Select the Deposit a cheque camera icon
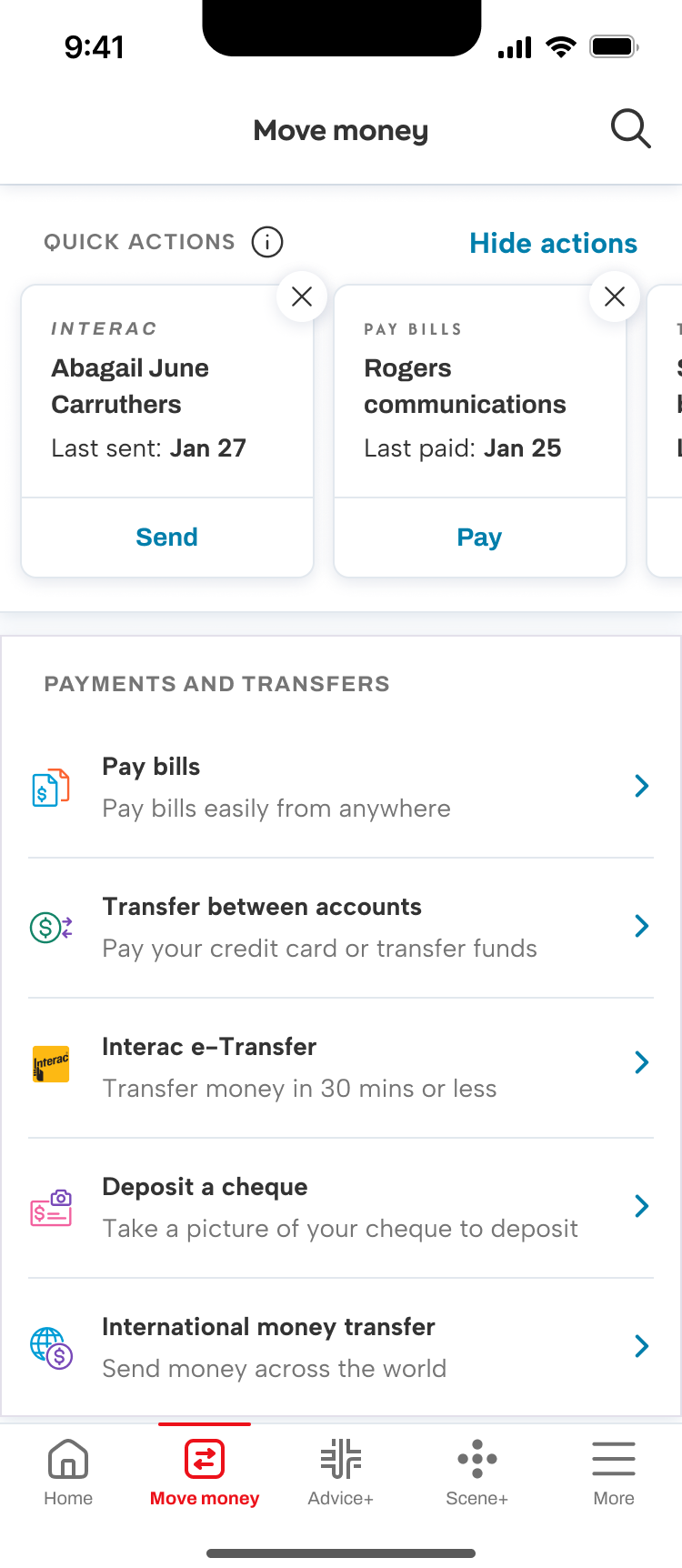The width and height of the screenshot is (682, 1568). (x=50, y=1207)
